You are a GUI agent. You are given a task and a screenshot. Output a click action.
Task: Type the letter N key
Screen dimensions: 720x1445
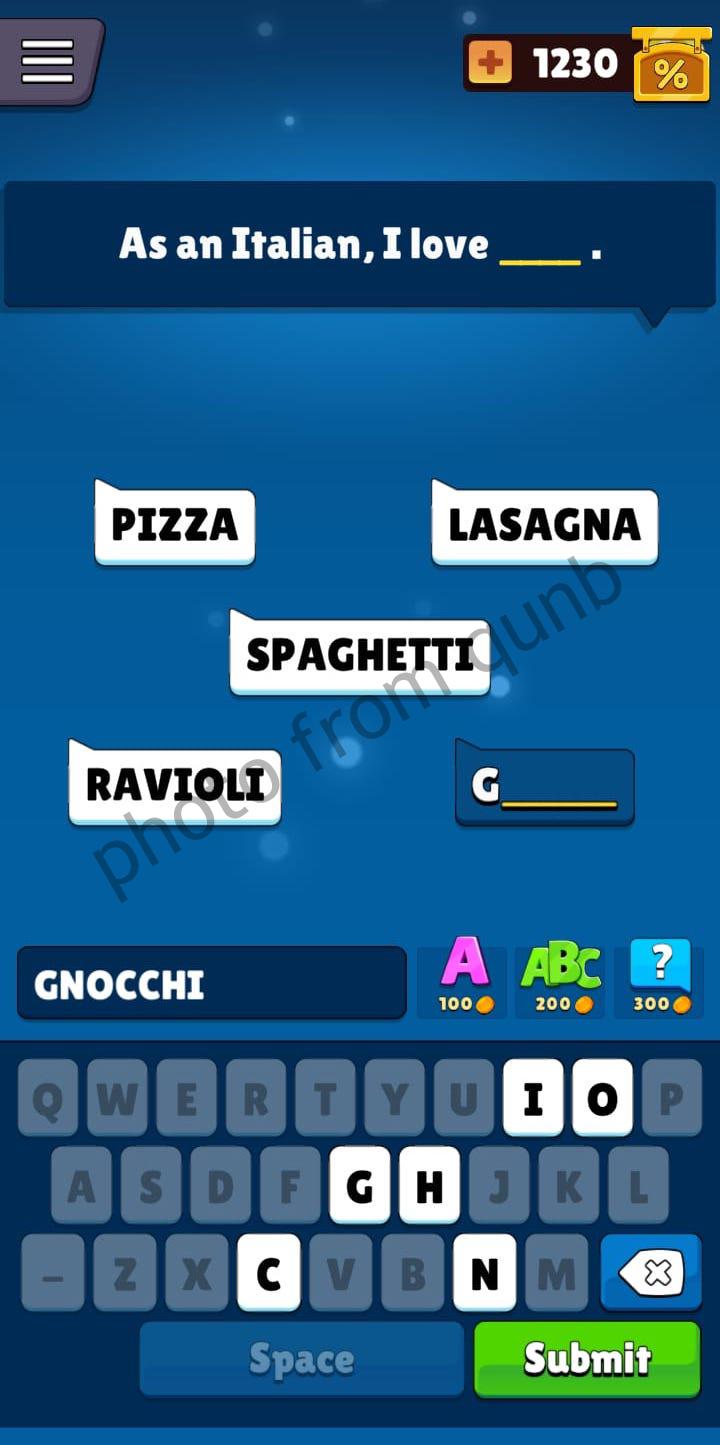click(x=484, y=1273)
